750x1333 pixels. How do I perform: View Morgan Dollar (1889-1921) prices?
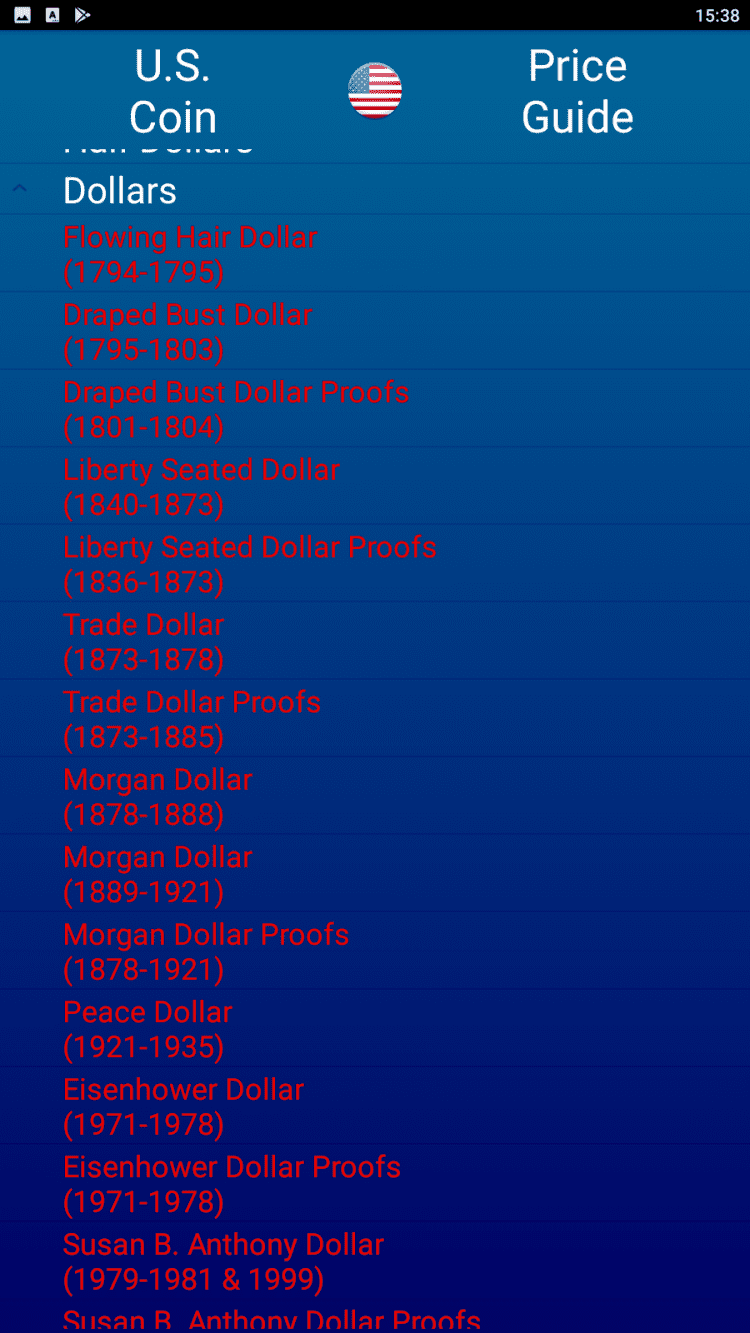(x=158, y=874)
